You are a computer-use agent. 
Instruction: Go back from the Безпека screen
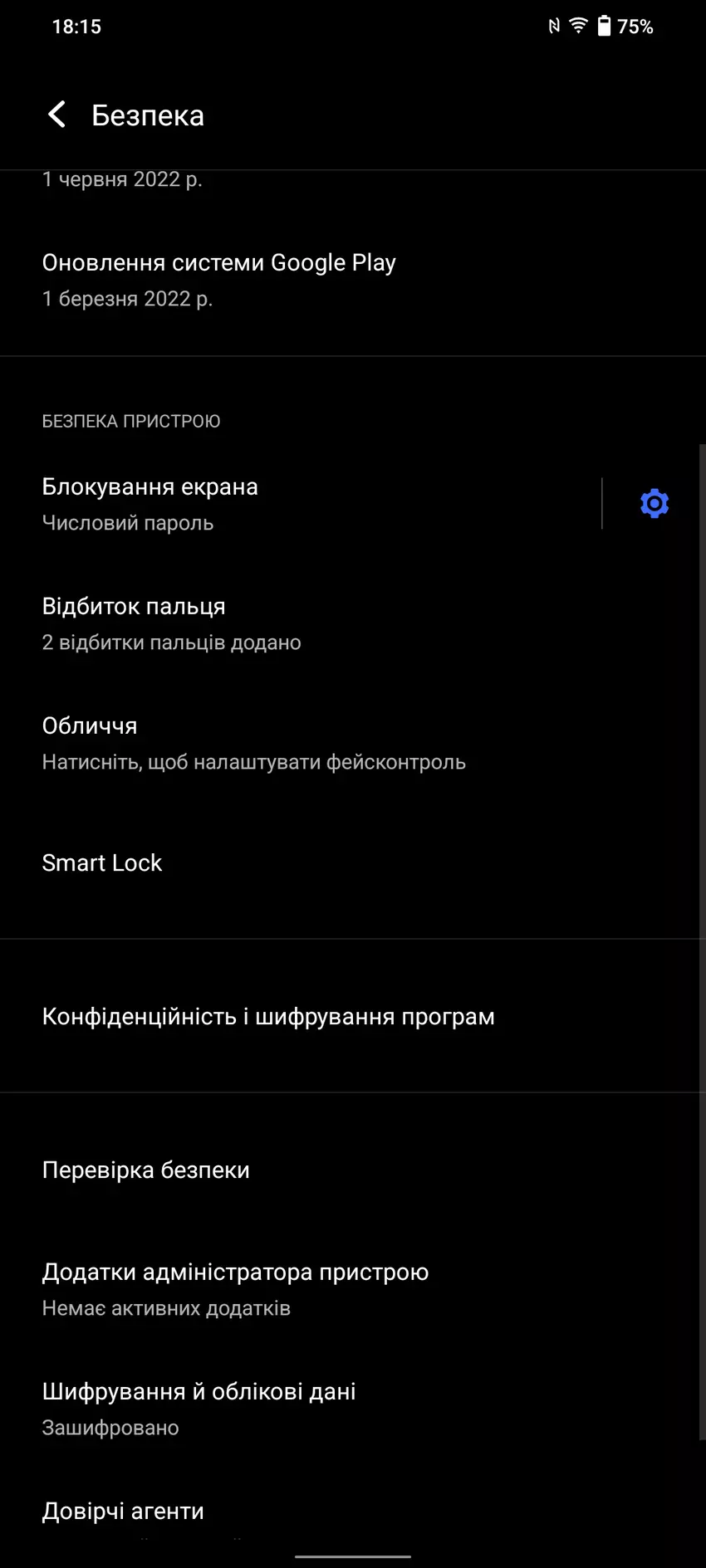coord(56,115)
